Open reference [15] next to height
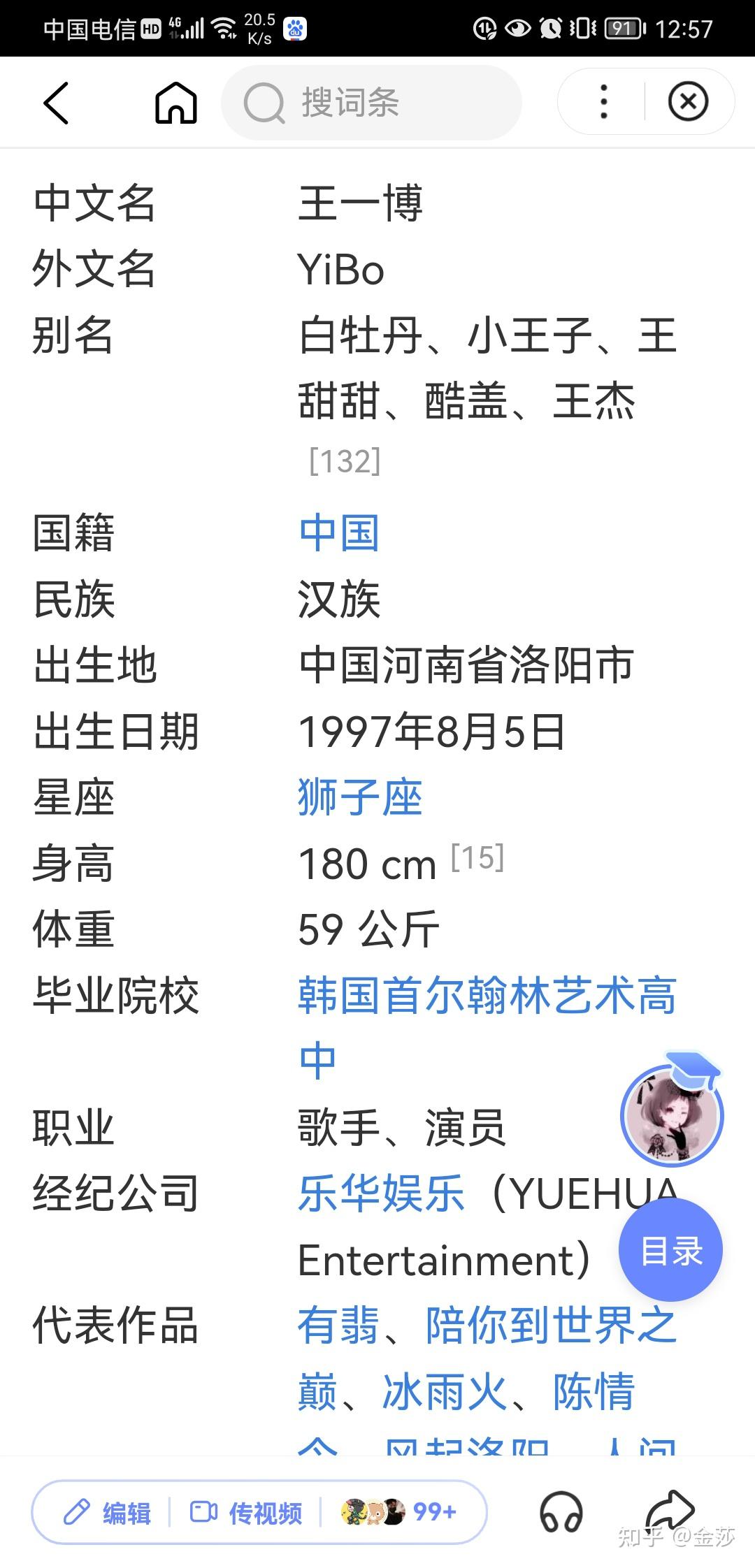 pyautogui.click(x=477, y=857)
